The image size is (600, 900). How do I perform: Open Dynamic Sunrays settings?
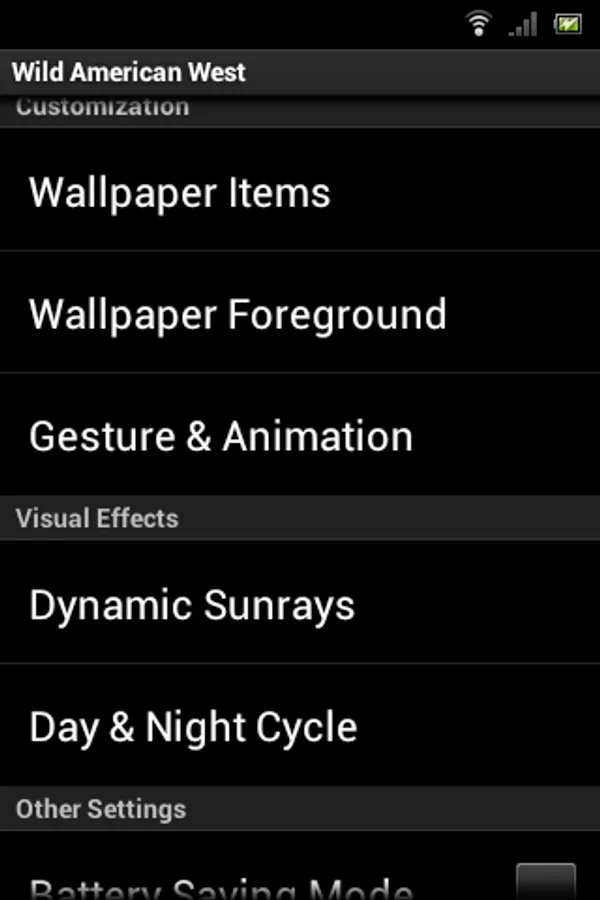click(300, 602)
